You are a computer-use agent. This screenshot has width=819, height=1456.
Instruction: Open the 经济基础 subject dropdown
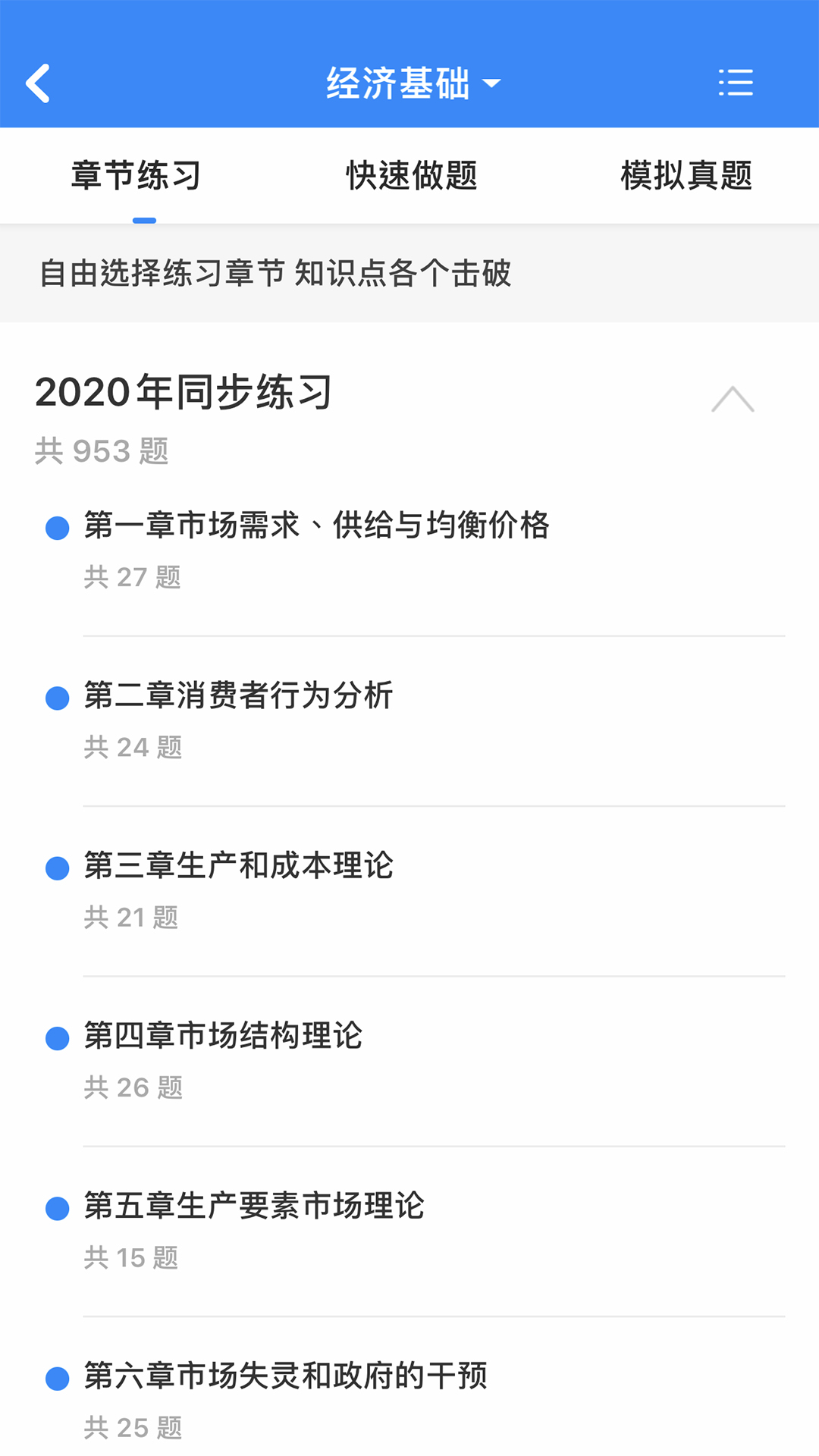(x=413, y=83)
